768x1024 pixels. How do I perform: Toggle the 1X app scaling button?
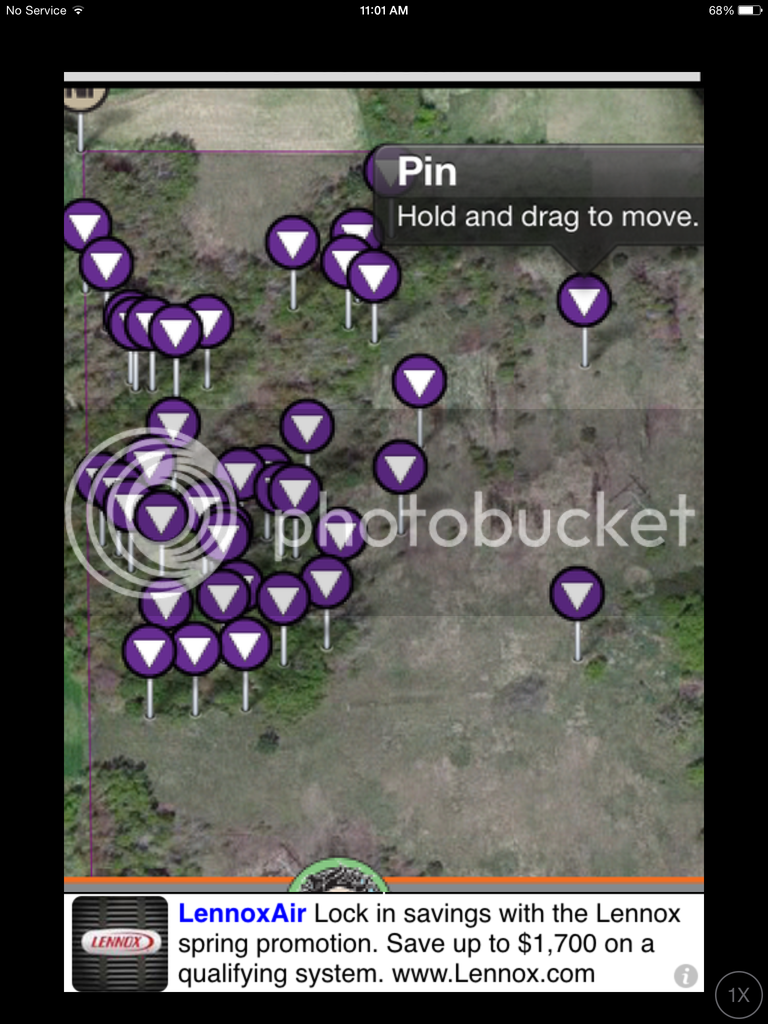pos(738,994)
